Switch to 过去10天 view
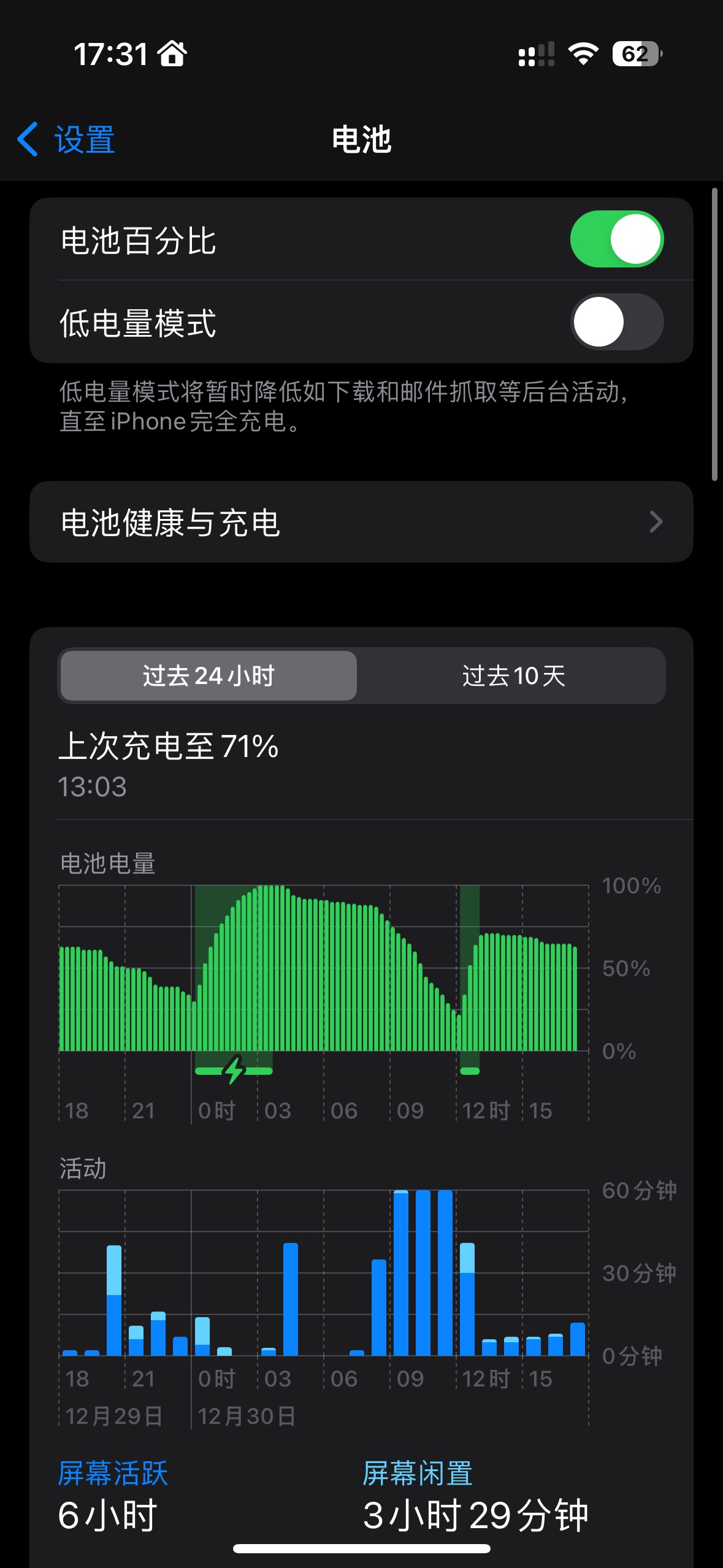 click(x=513, y=676)
